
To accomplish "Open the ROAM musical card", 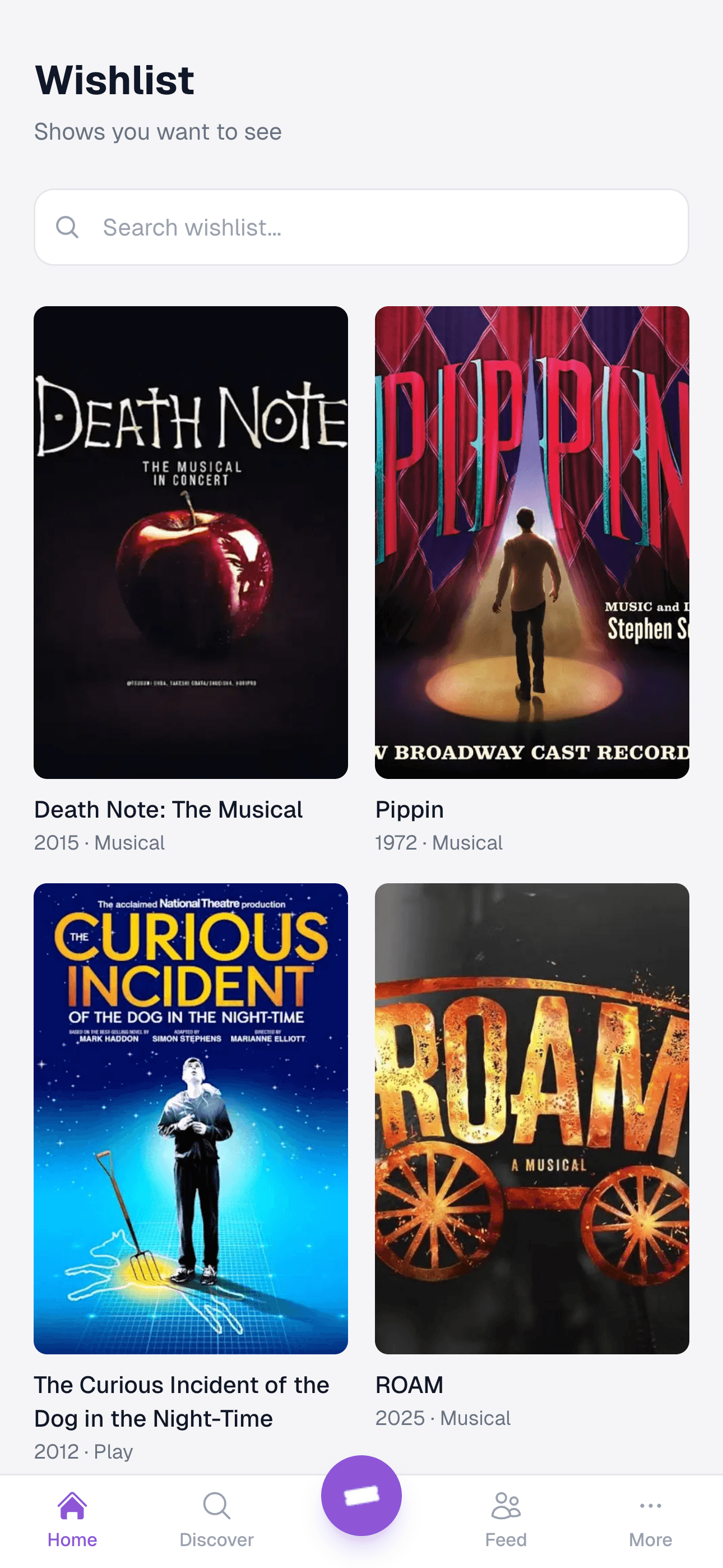I will coord(532,1118).
